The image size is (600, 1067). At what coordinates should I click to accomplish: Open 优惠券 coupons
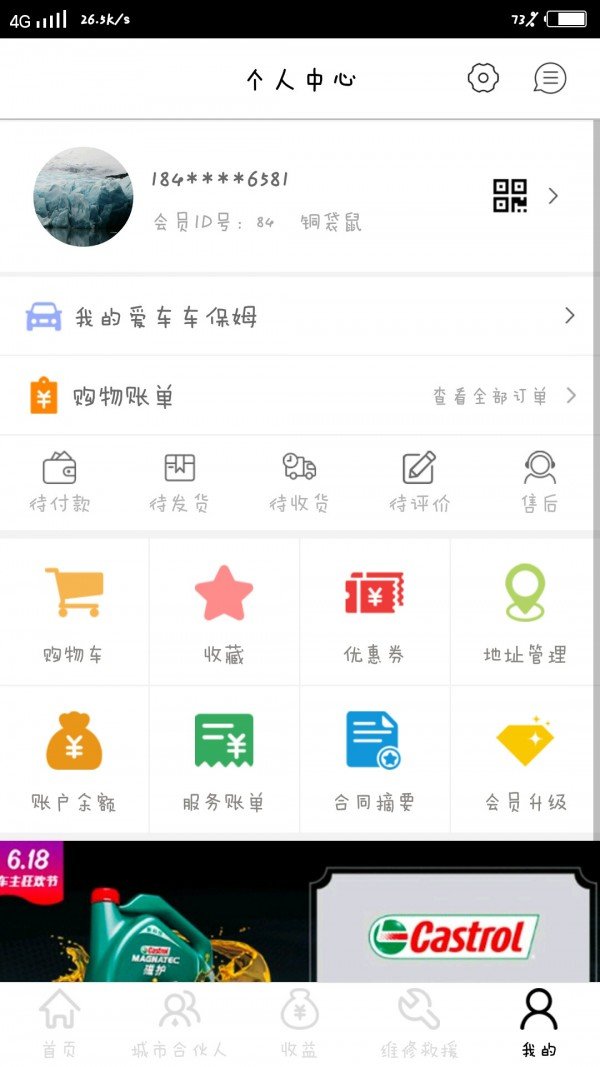374,613
